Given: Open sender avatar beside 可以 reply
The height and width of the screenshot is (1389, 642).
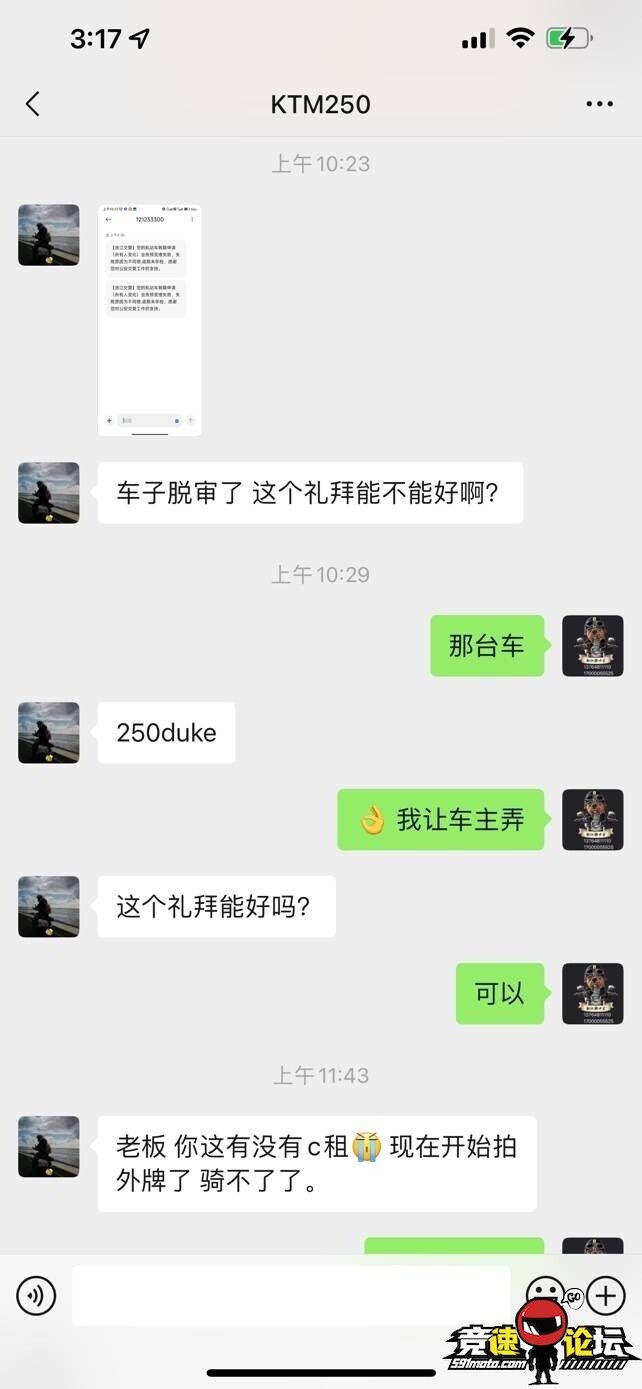Looking at the screenshot, I should pos(593,993).
